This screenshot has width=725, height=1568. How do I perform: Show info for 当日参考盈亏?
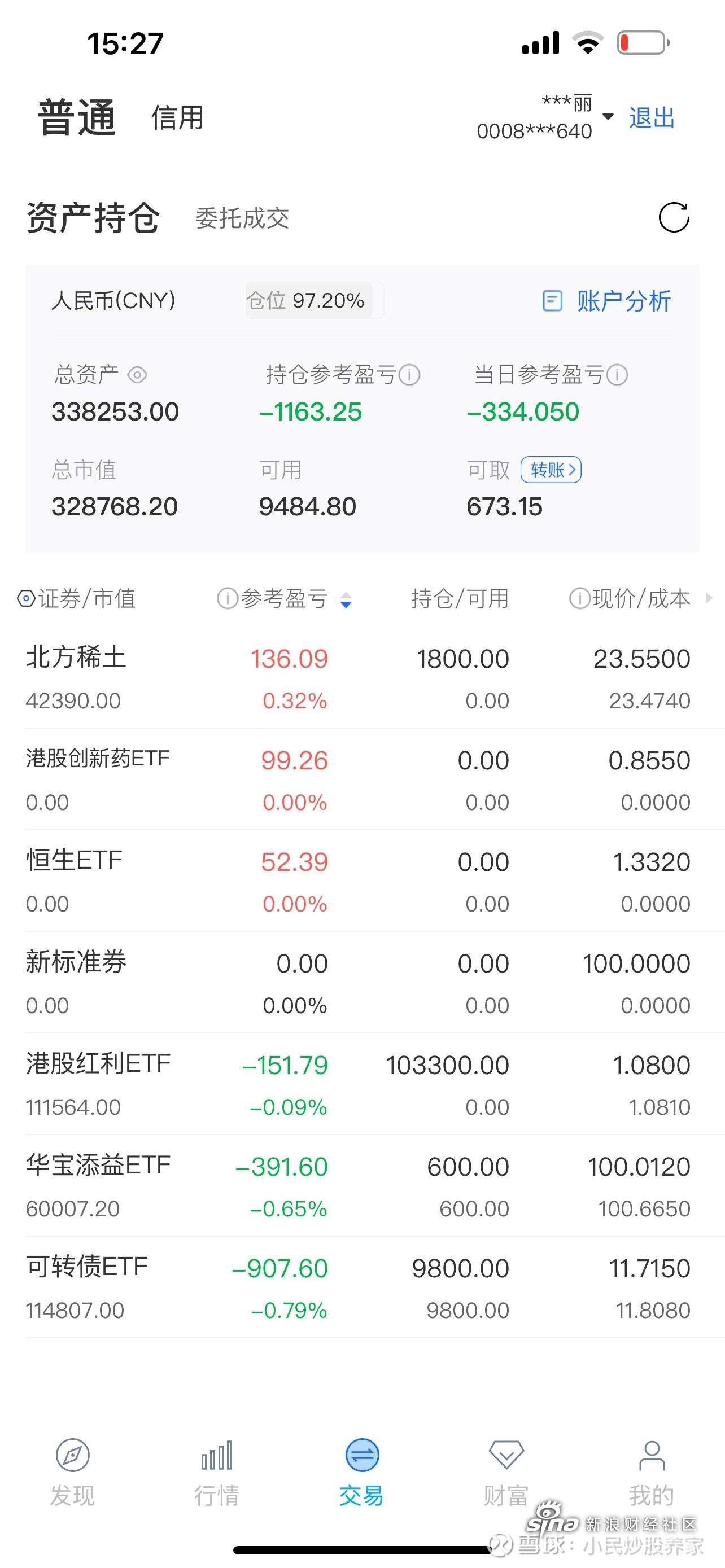point(617,375)
